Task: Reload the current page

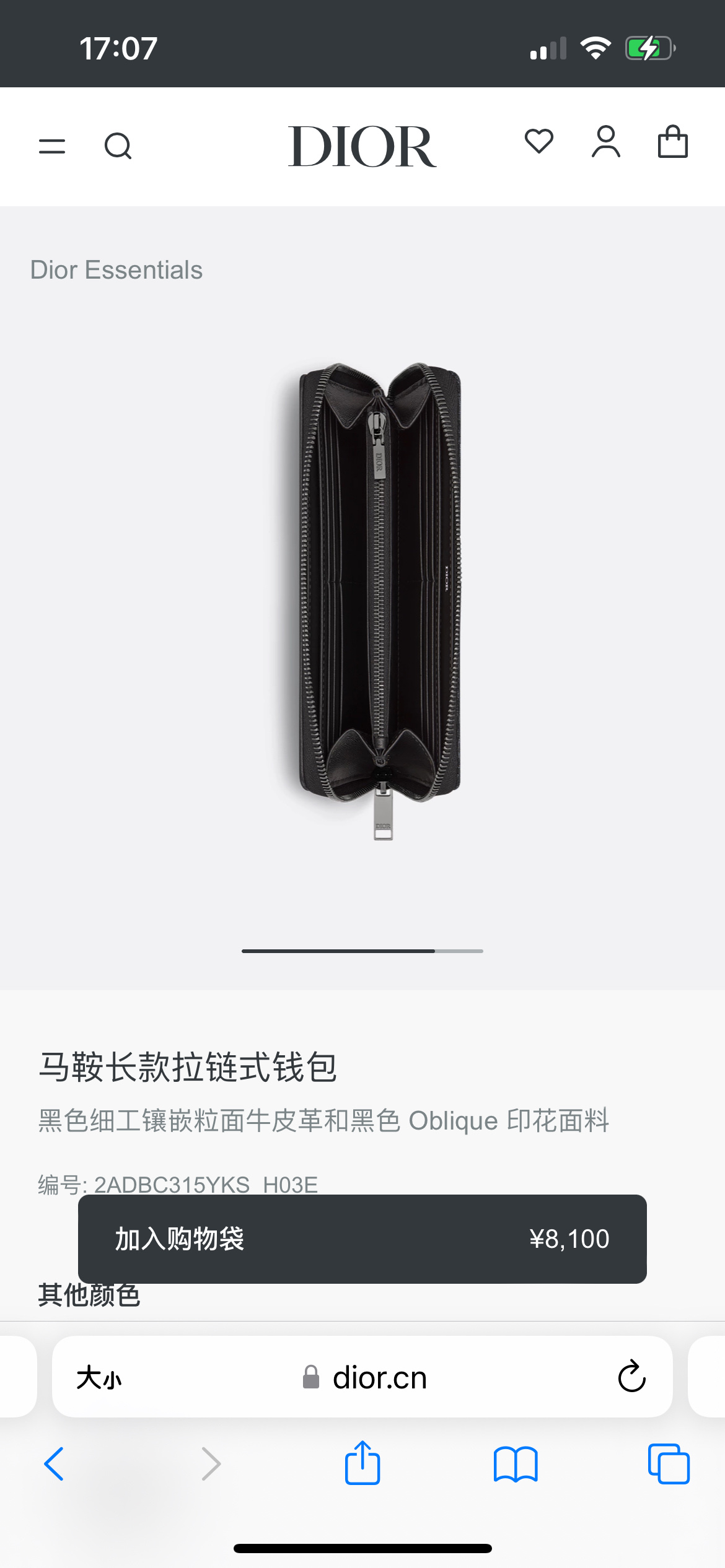Action: [631, 1377]
